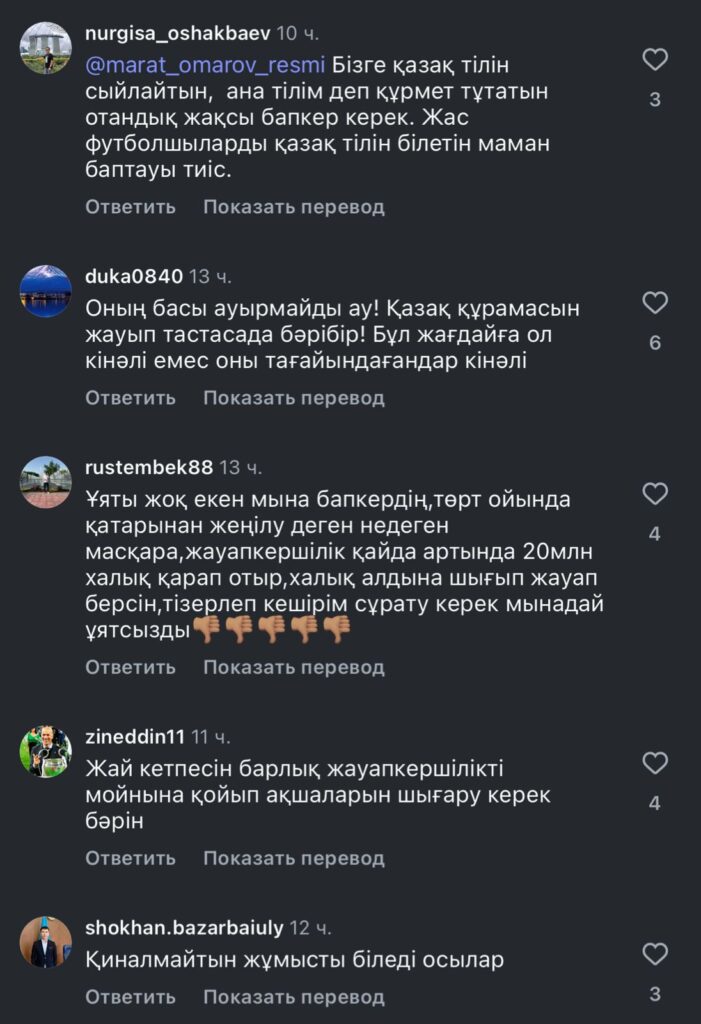Show translation for shokhan.bazarbaiuly's comment
Viewport: 701px width, 1024px height.
click(x=294, y=997)
